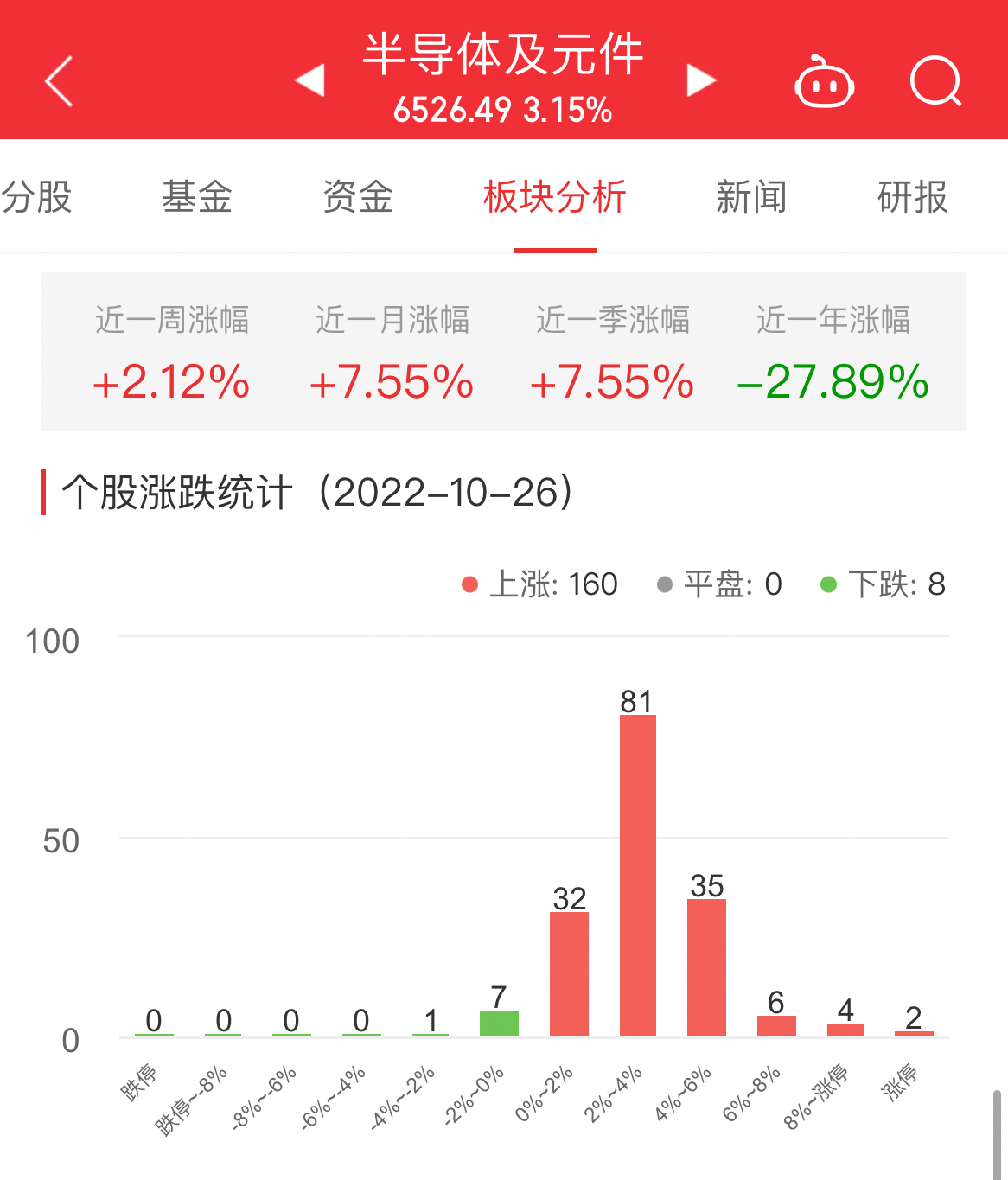The width and height of the screenshot is (1008, 1180).
Task: Switch to the next sector with right triangle
Action: tap(701, 80)
